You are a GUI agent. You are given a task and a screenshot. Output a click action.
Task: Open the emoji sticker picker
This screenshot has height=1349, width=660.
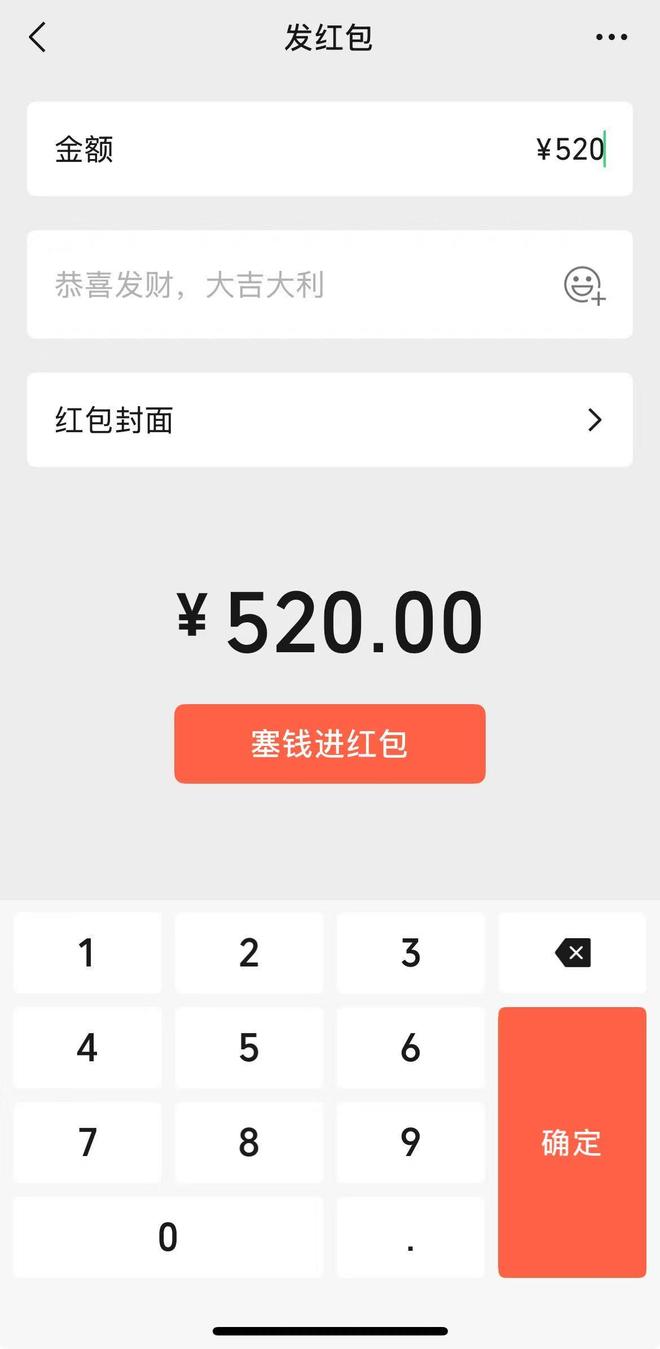click(x=584, y=285)
